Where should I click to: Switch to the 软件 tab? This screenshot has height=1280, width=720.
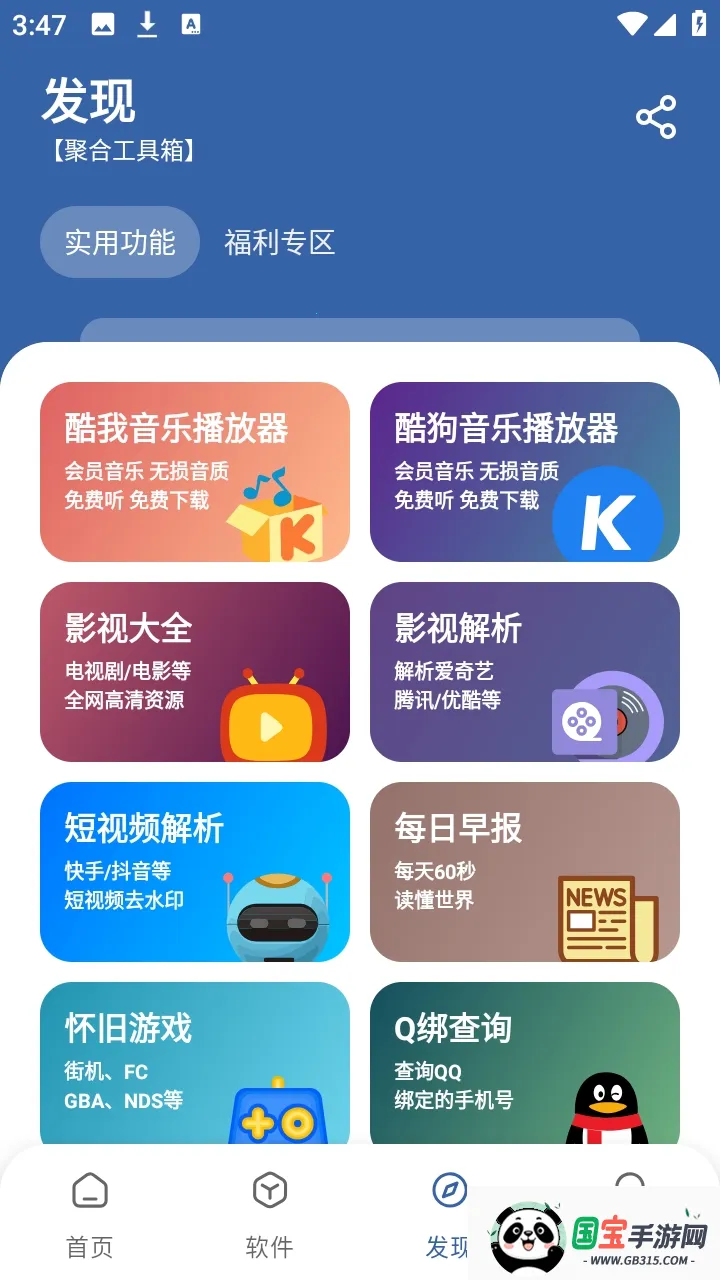pyautogui.click(x=270, y=1215)
